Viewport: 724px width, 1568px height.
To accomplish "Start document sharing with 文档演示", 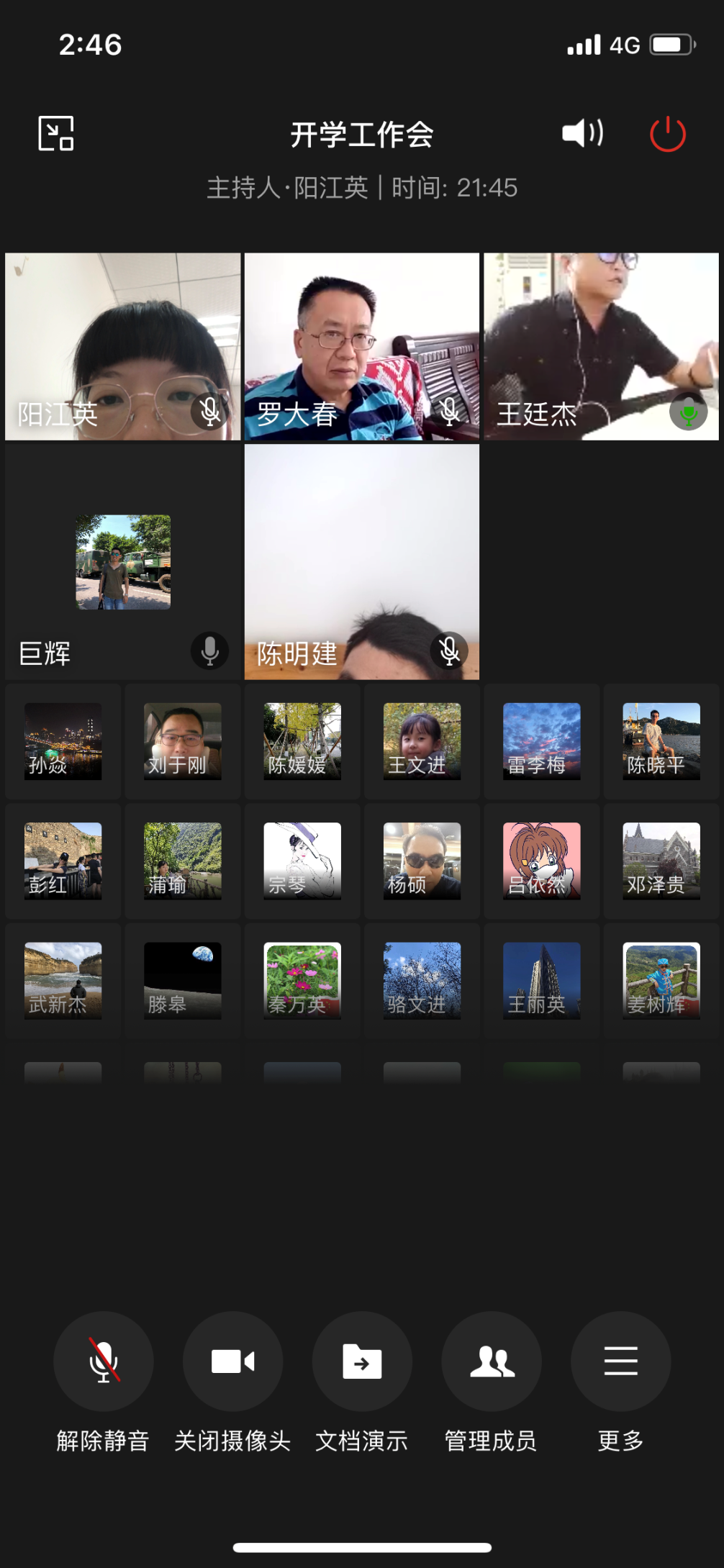I will click(x=362, y=1361).
